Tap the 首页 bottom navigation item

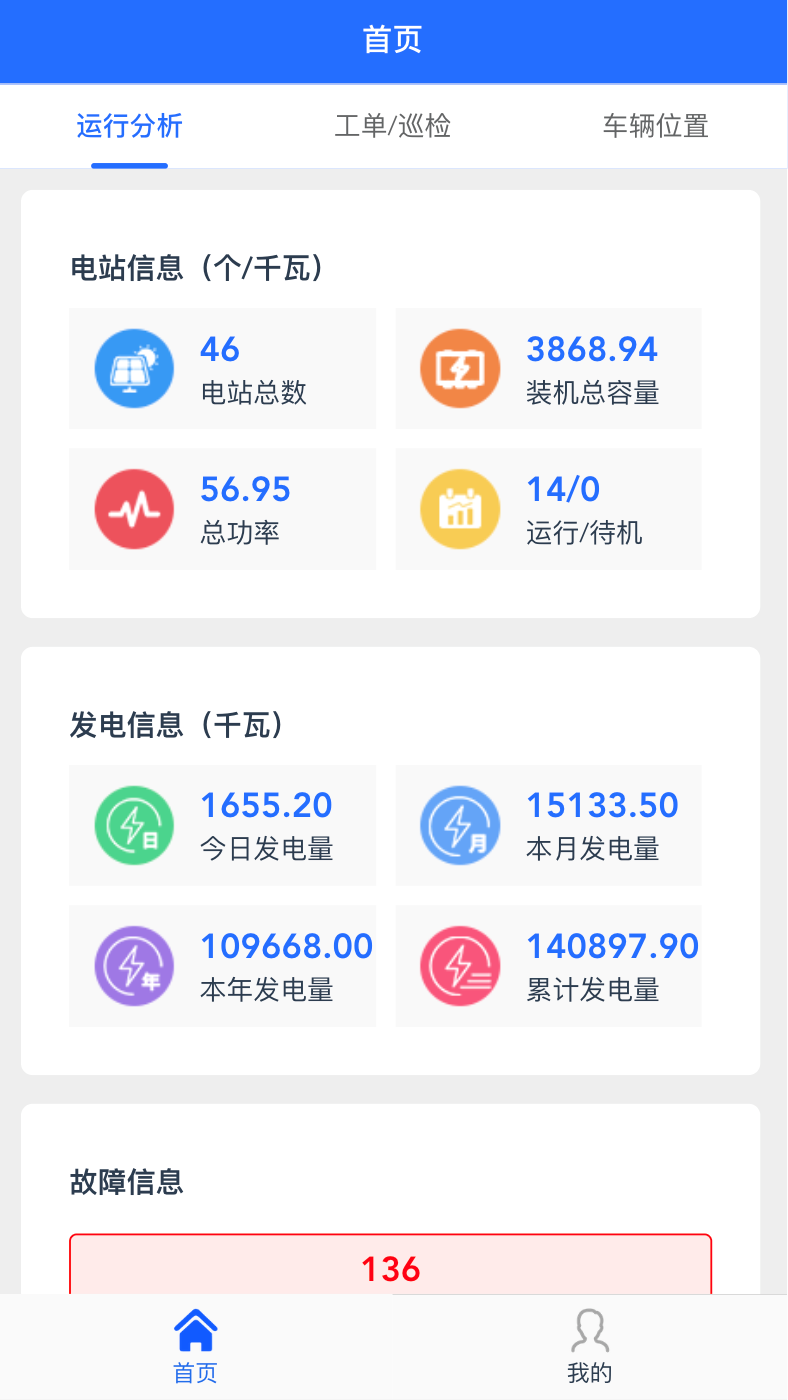tap(196, 1348)
